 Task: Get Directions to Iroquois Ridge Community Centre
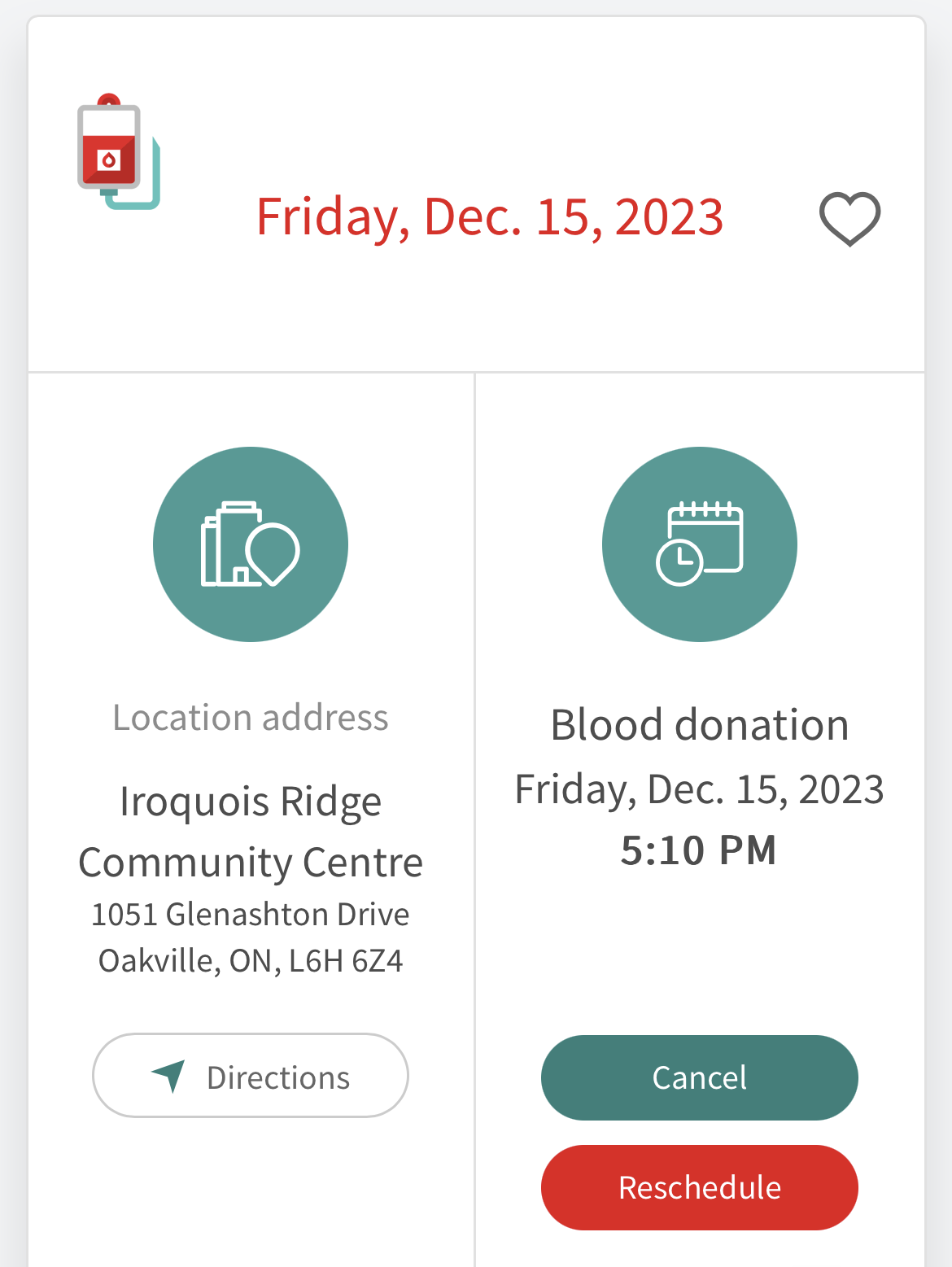(251, 1076)
